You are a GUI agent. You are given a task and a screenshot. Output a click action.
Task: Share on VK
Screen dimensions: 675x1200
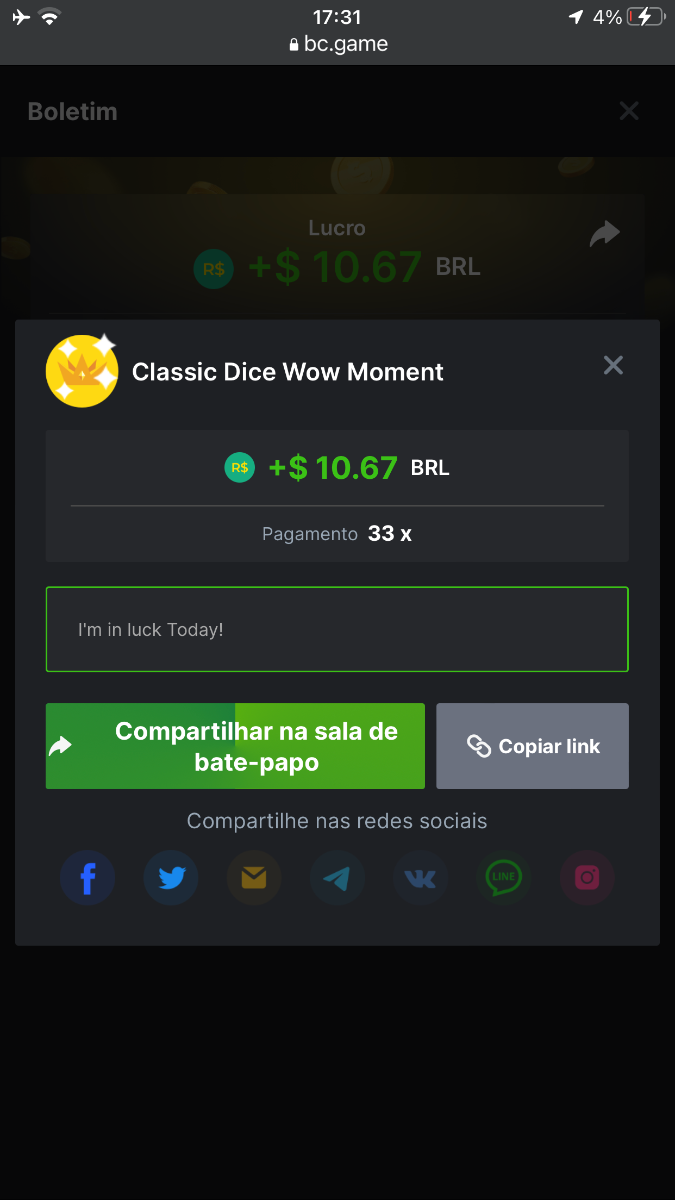(x=420, y=878)
